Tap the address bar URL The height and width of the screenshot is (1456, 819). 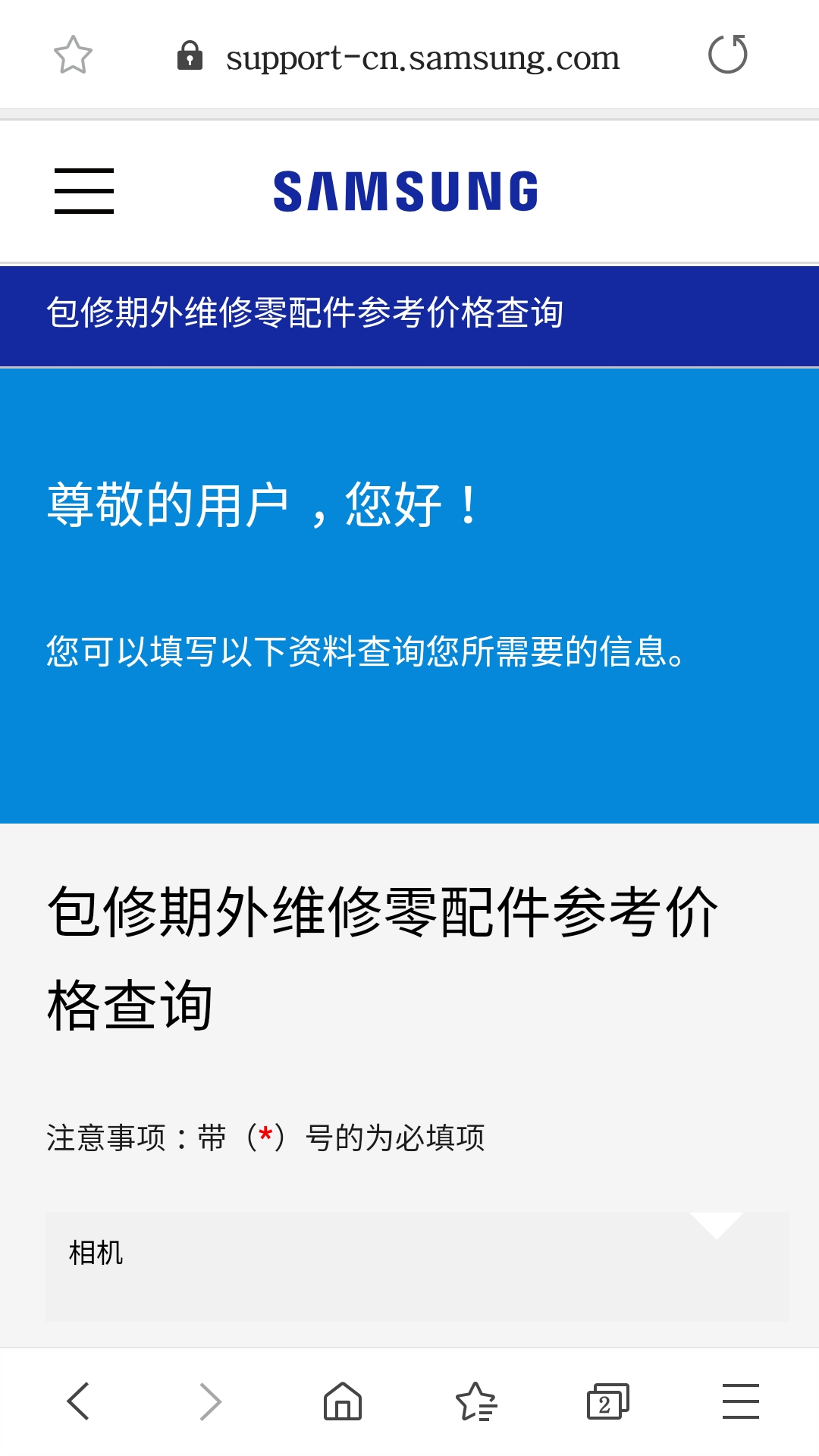click(422, 58)
